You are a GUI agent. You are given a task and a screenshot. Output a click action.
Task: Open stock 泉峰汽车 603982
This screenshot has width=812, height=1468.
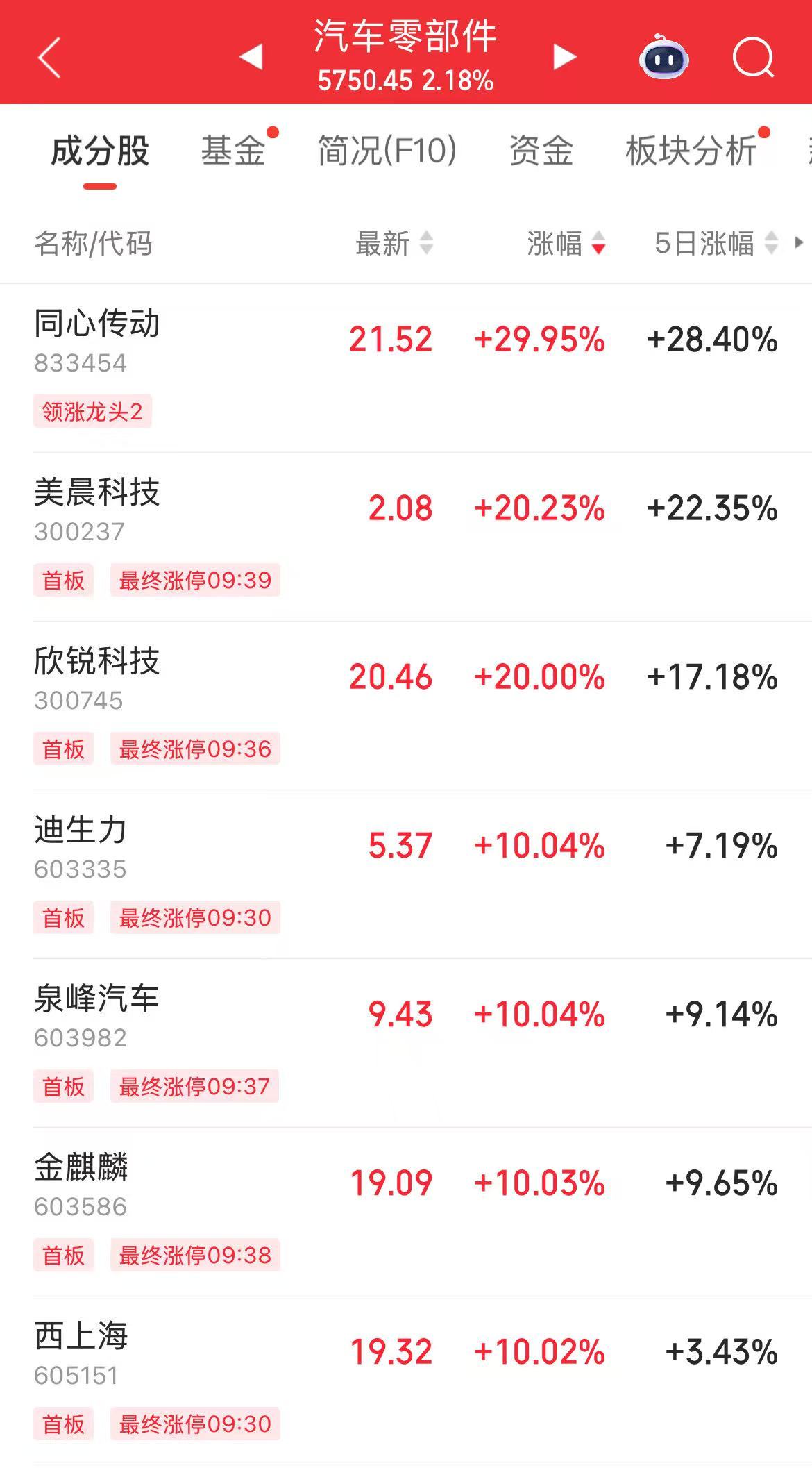[x=406, y=1043]
